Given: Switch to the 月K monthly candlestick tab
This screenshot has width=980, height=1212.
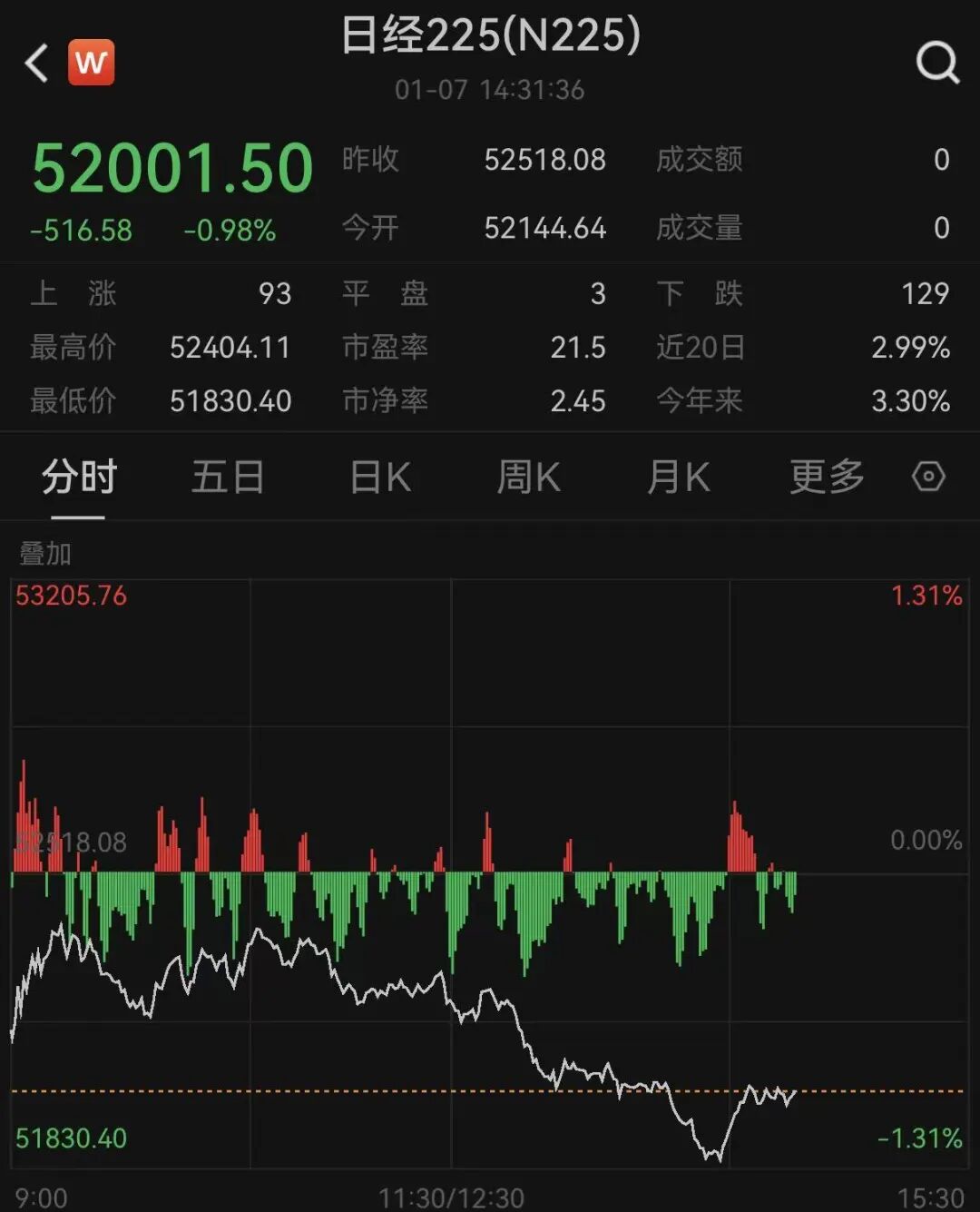Looking at the screenshot, I should pos(678,478).
